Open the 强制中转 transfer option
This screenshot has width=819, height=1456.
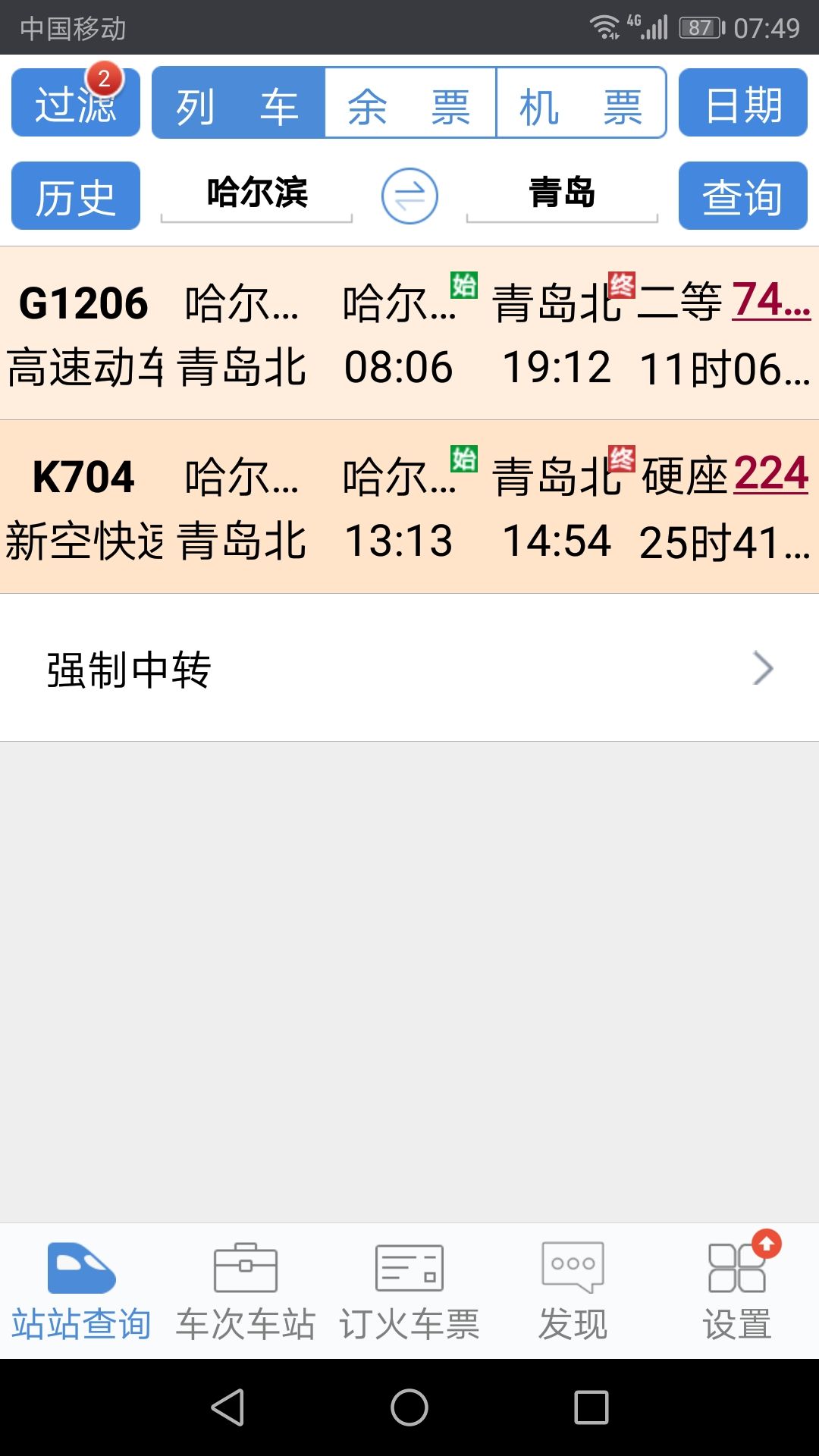(x=409, y=669)
